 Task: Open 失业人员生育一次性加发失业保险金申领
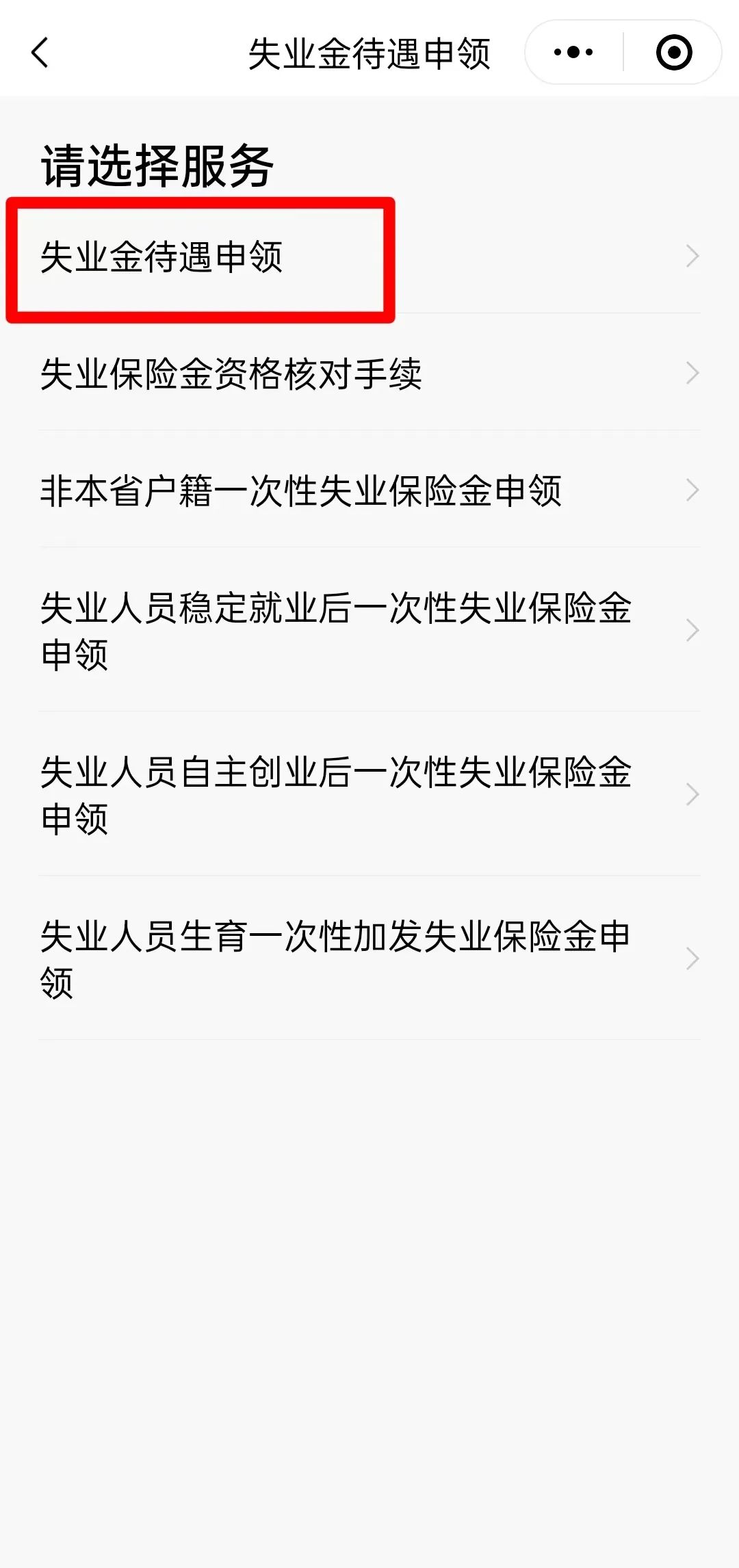pos(335,958)
